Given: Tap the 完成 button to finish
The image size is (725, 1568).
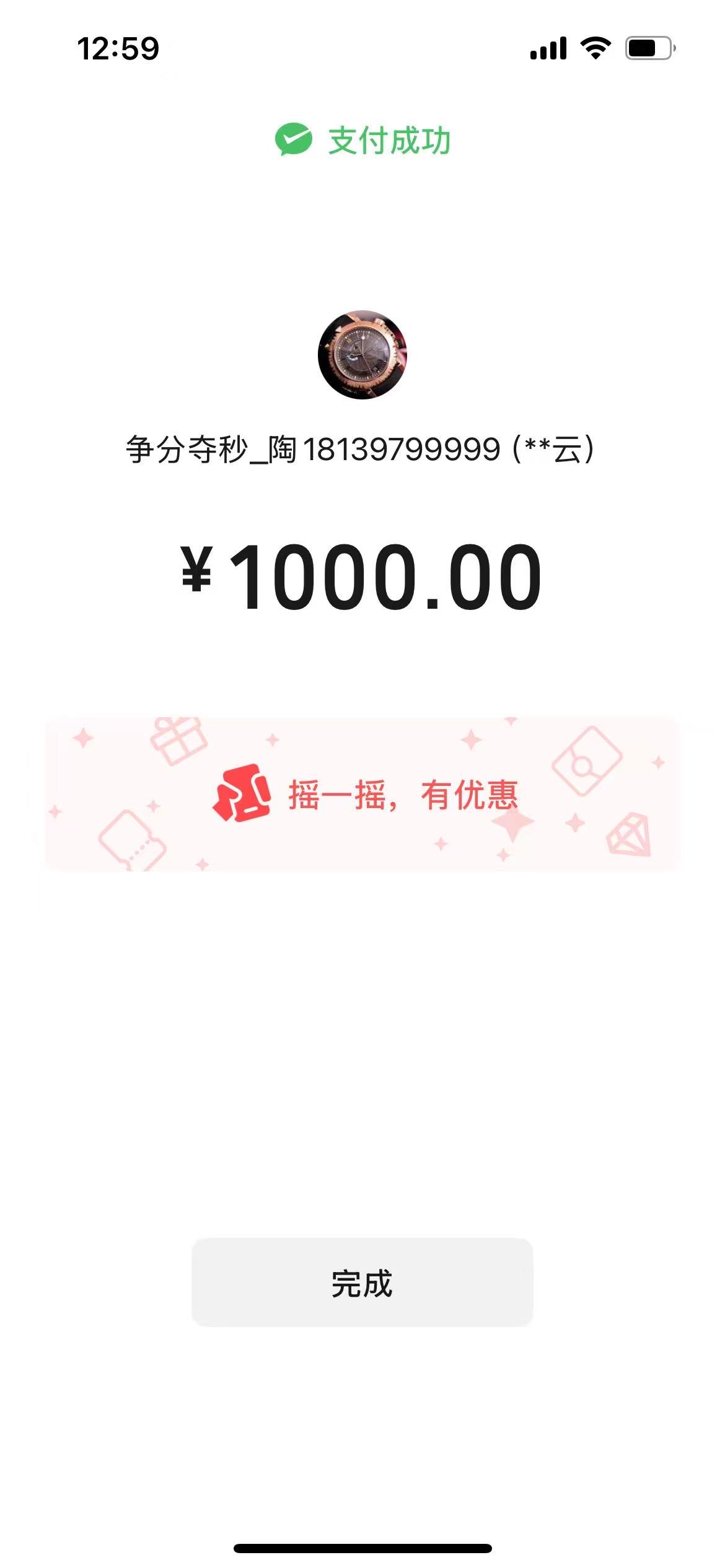Looking at the screenshot, I should click(x=362, y=1283).
